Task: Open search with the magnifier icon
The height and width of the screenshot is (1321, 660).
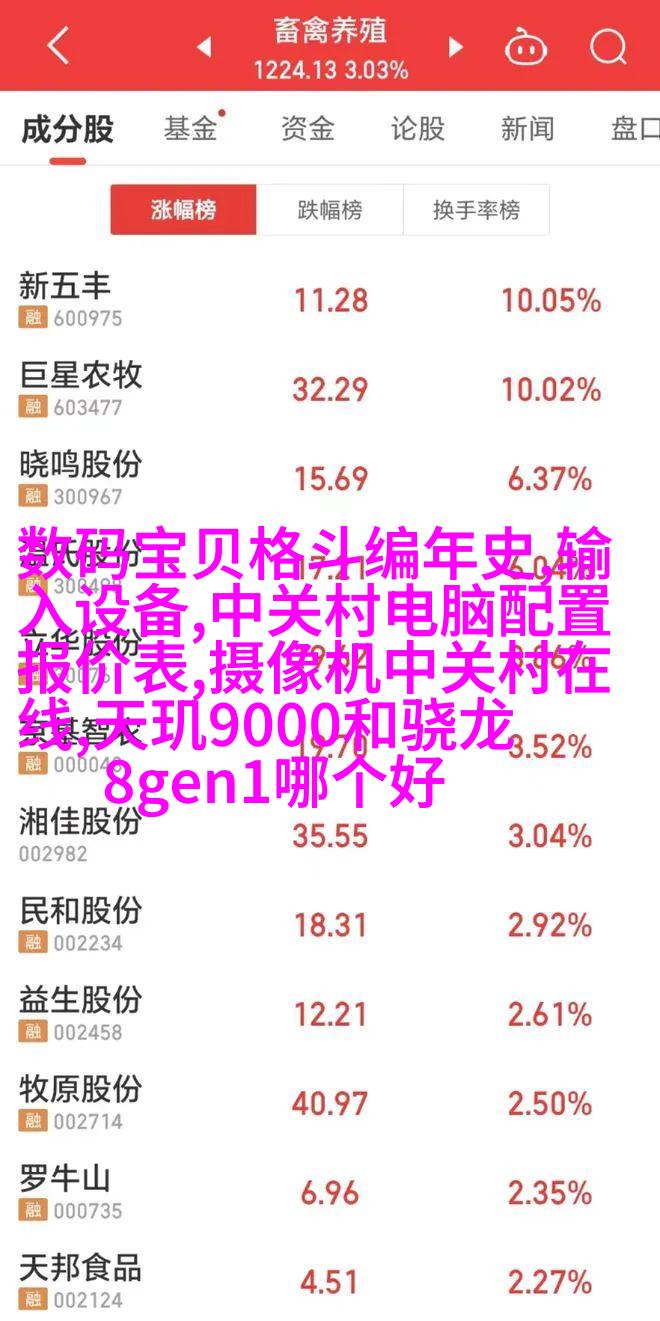Action: pyautogui.click(x=607, y=46)
